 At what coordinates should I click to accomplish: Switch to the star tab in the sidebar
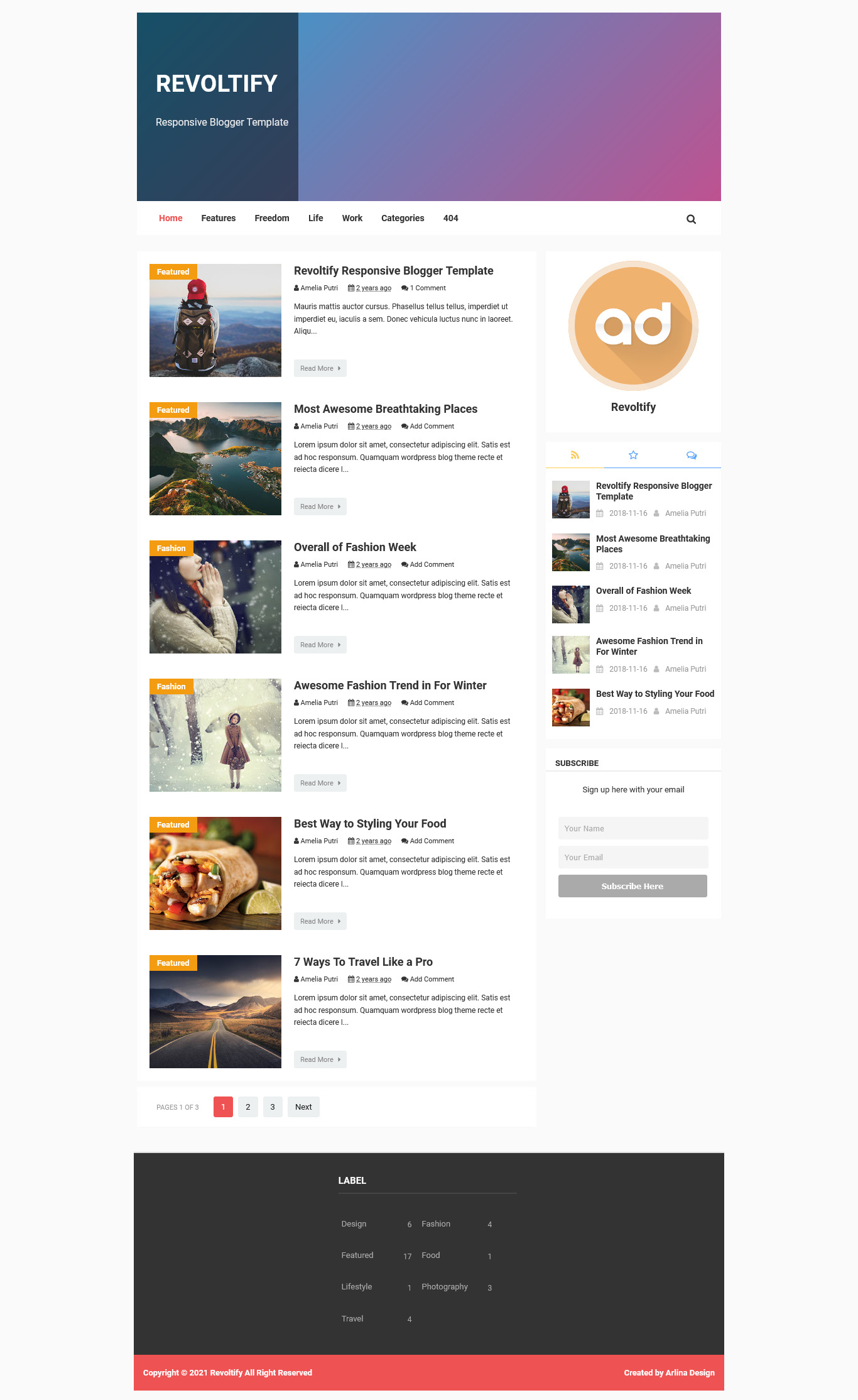[x=633, y=455]
